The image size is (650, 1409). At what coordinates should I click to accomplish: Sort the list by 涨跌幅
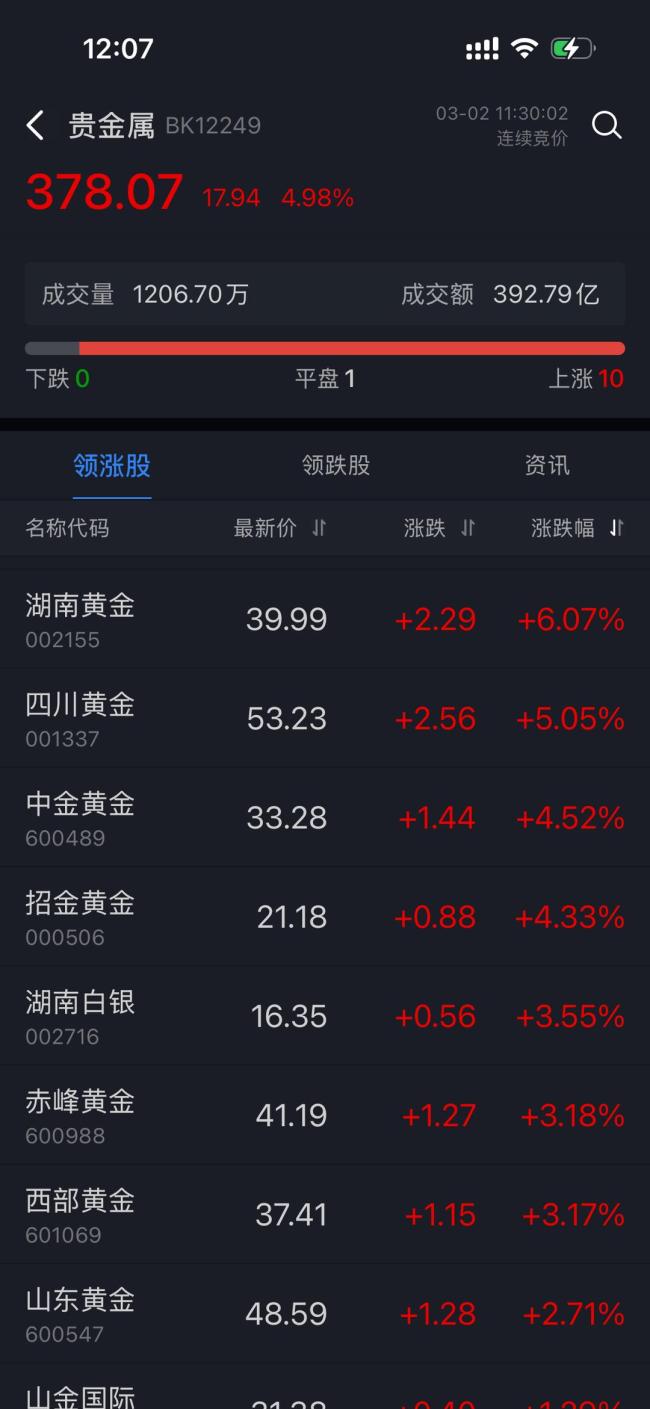(577, 528)
